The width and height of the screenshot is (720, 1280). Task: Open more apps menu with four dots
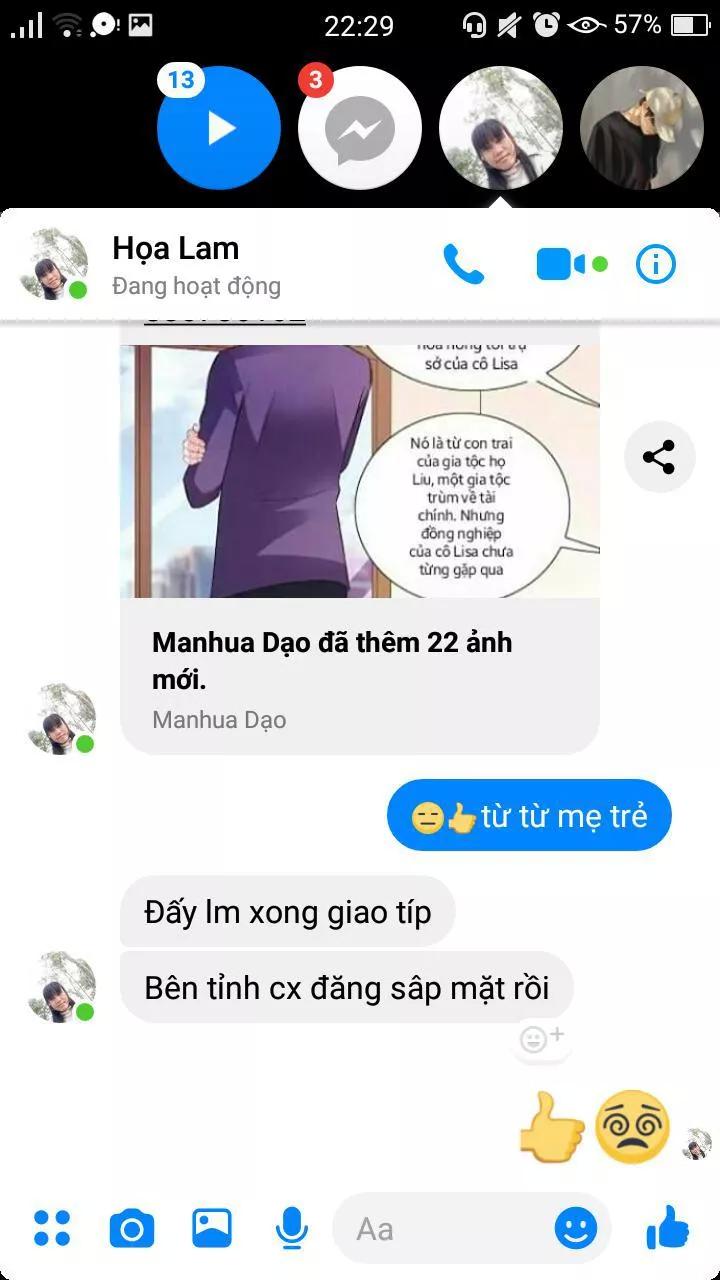point(52,1228)
